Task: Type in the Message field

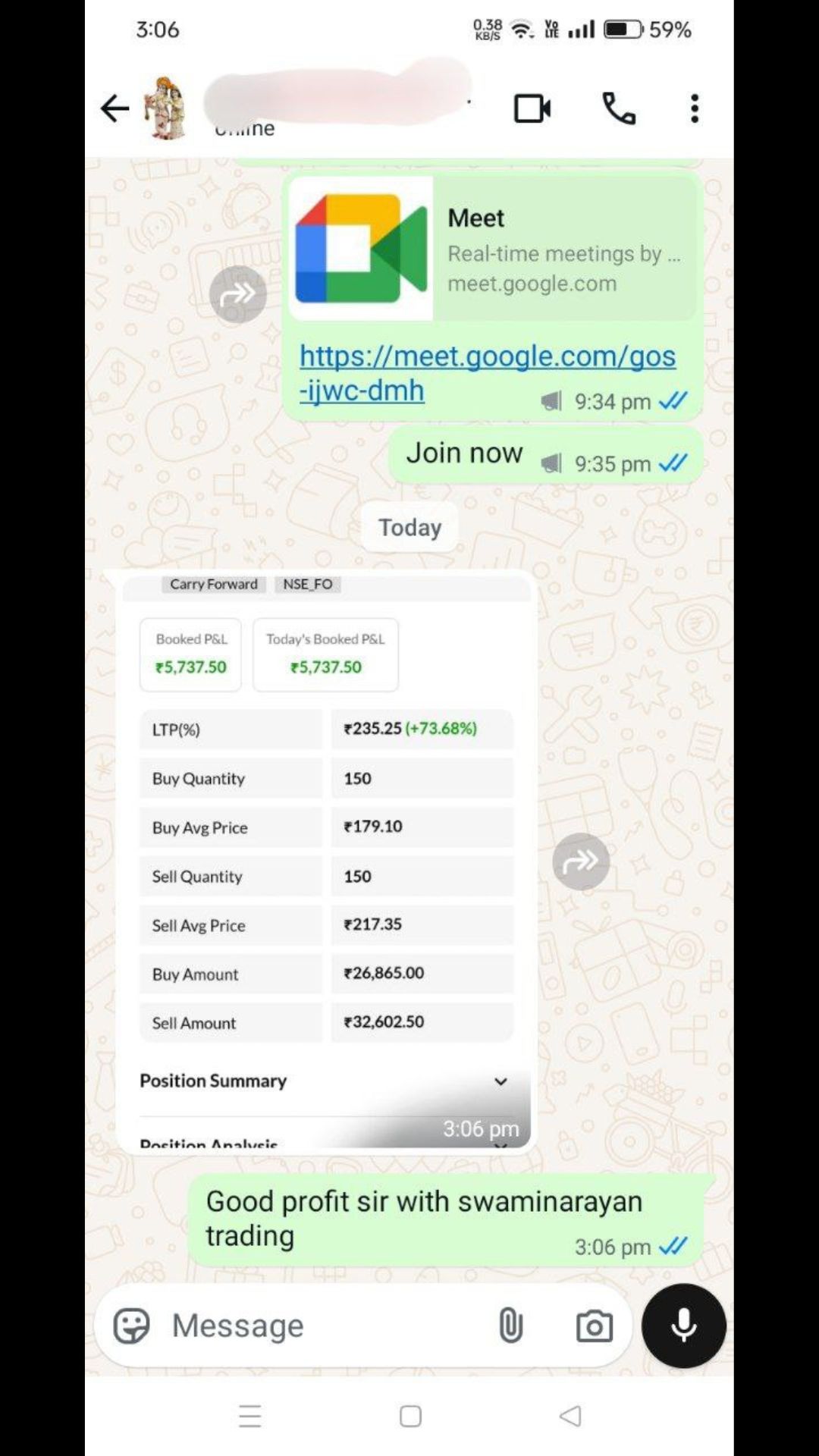Action: click(x=318, y=1326)
